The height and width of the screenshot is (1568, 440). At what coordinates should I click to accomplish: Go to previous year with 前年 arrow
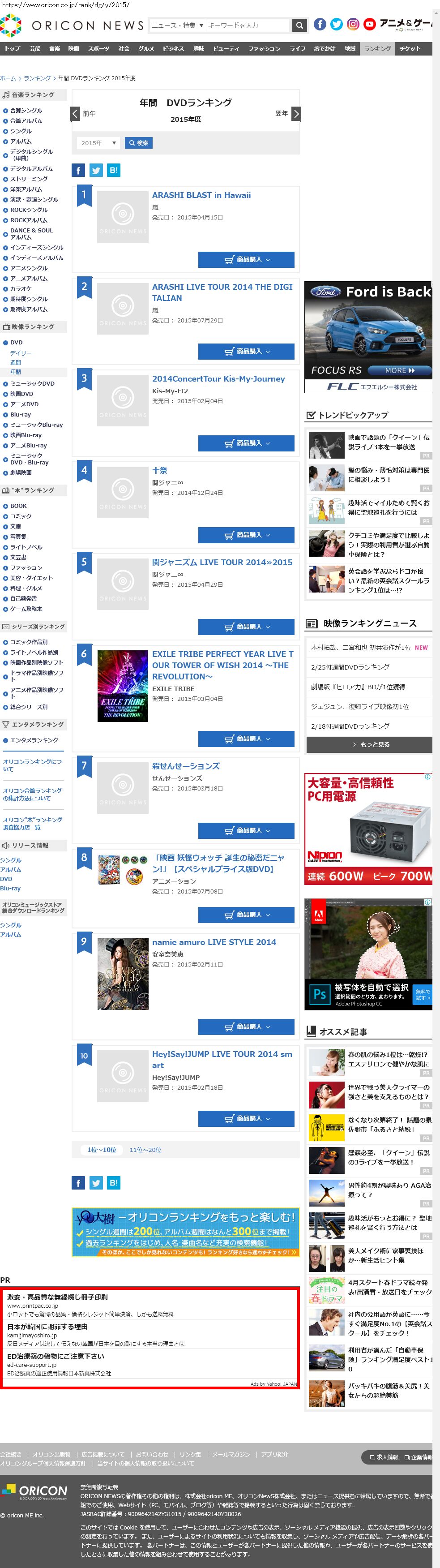tap(76, 114)
